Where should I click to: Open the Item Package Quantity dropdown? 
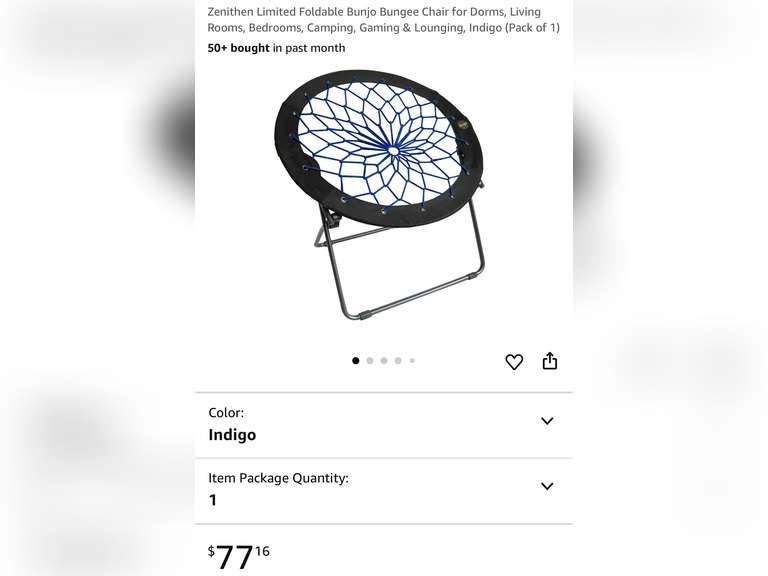546,487
